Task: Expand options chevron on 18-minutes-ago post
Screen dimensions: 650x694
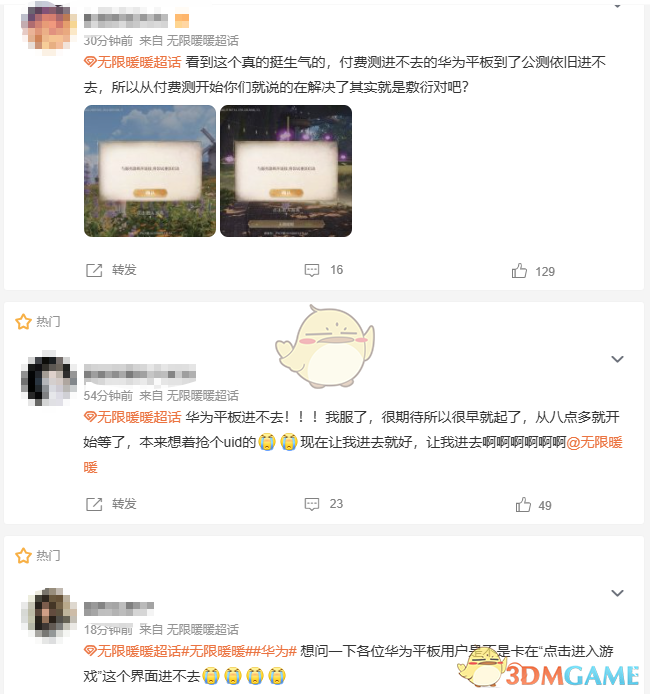Action: pyautogui.click(x=617, y=593)
